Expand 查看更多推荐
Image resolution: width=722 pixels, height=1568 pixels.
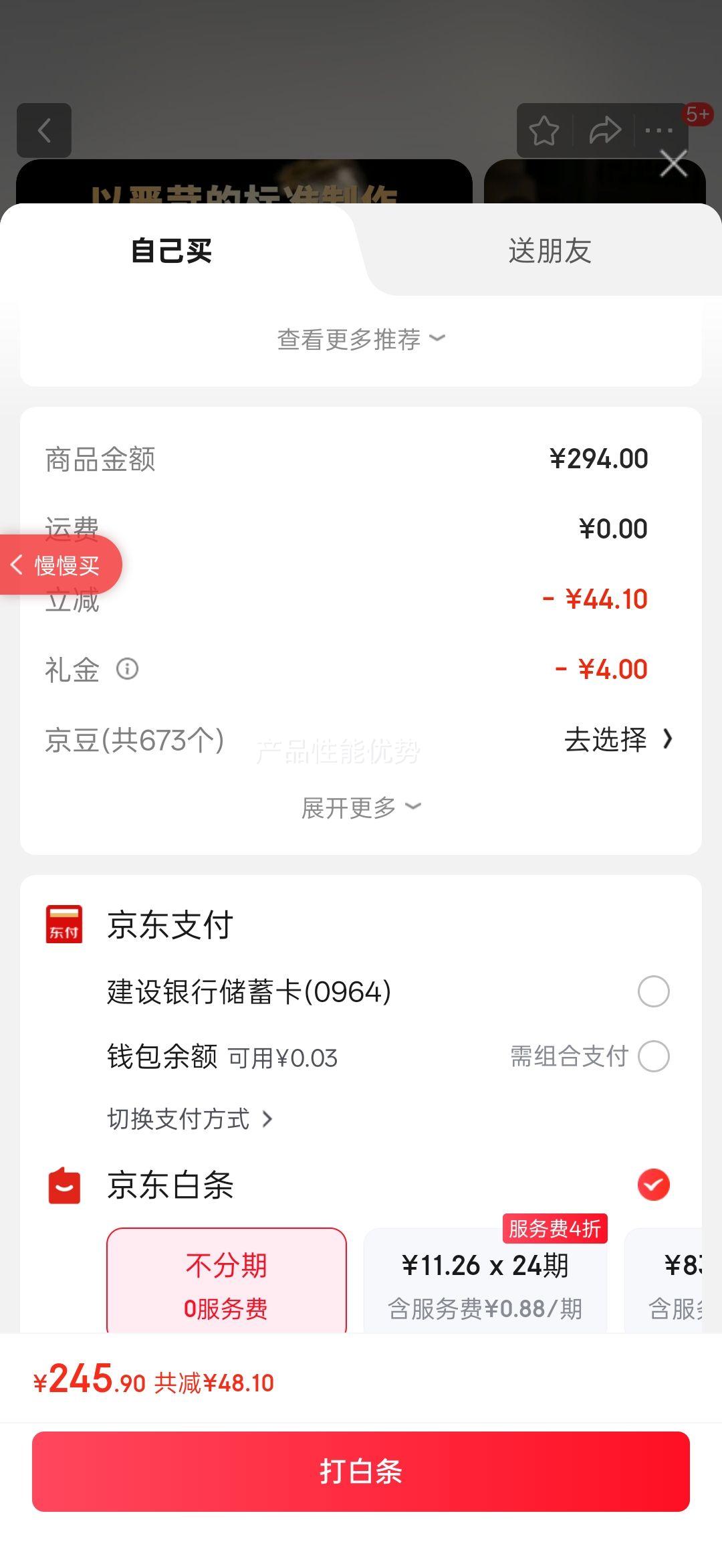click(x=361, y=339)
